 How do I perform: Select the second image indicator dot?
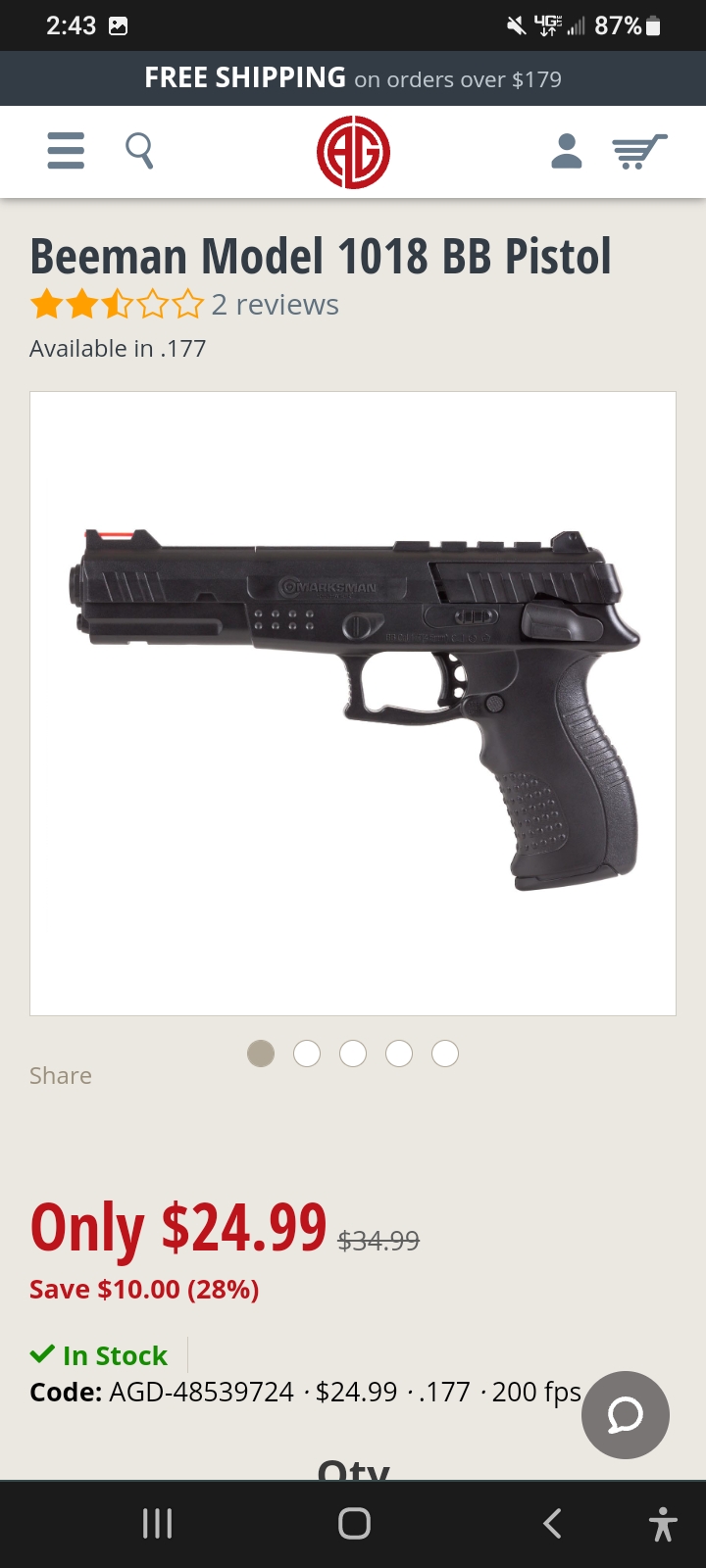pos(307,1053)
